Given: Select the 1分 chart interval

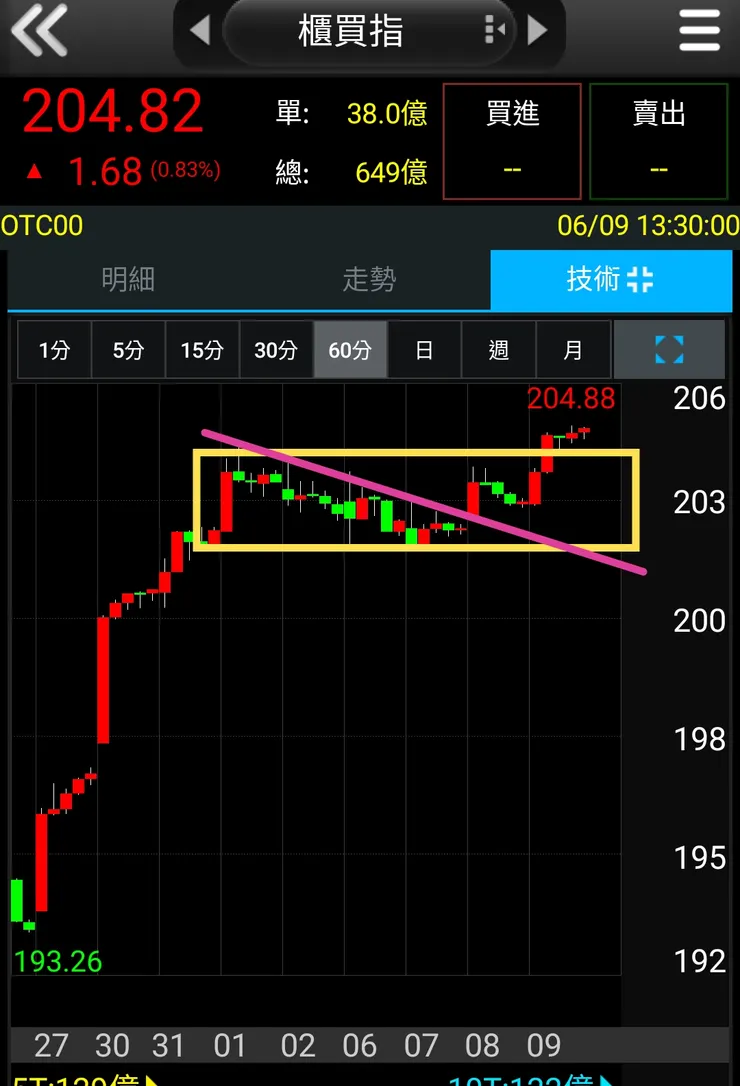Looking at the screenshot, I should coord(54,350).
